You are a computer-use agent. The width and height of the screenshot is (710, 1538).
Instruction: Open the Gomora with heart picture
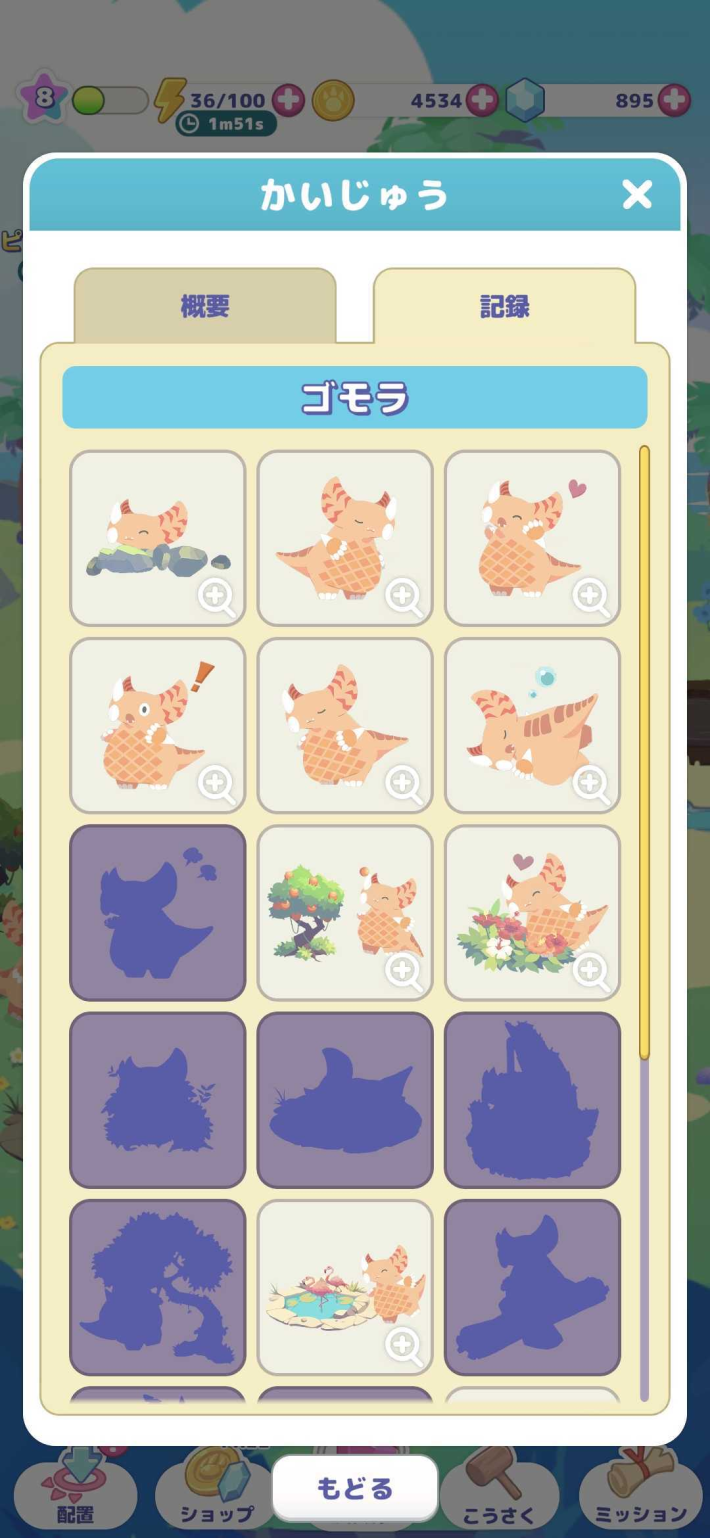coord(532,538)
